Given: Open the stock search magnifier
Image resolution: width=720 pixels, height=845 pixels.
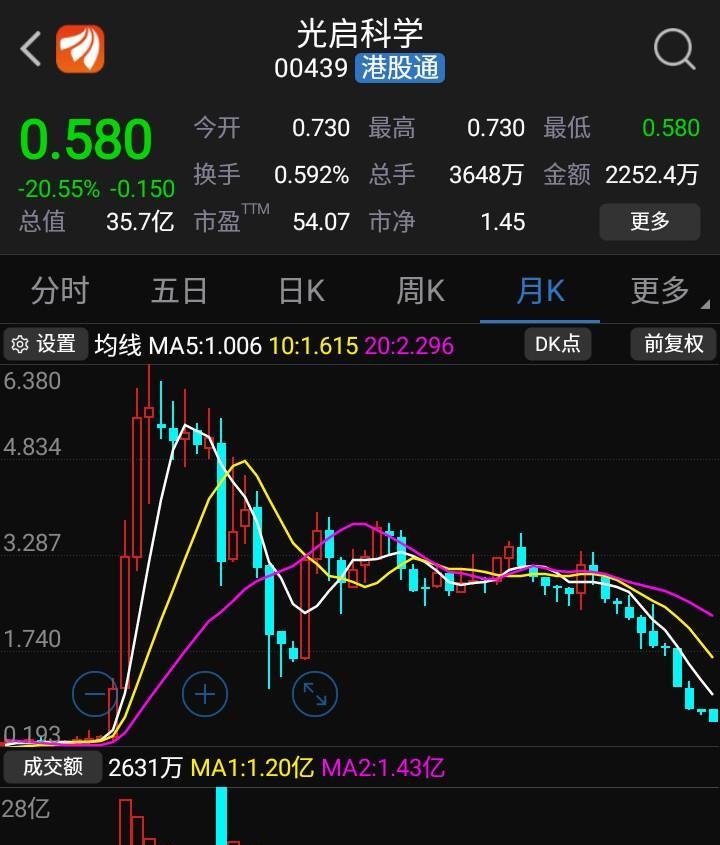Looking at the screenshot, I should click(674, 48).
